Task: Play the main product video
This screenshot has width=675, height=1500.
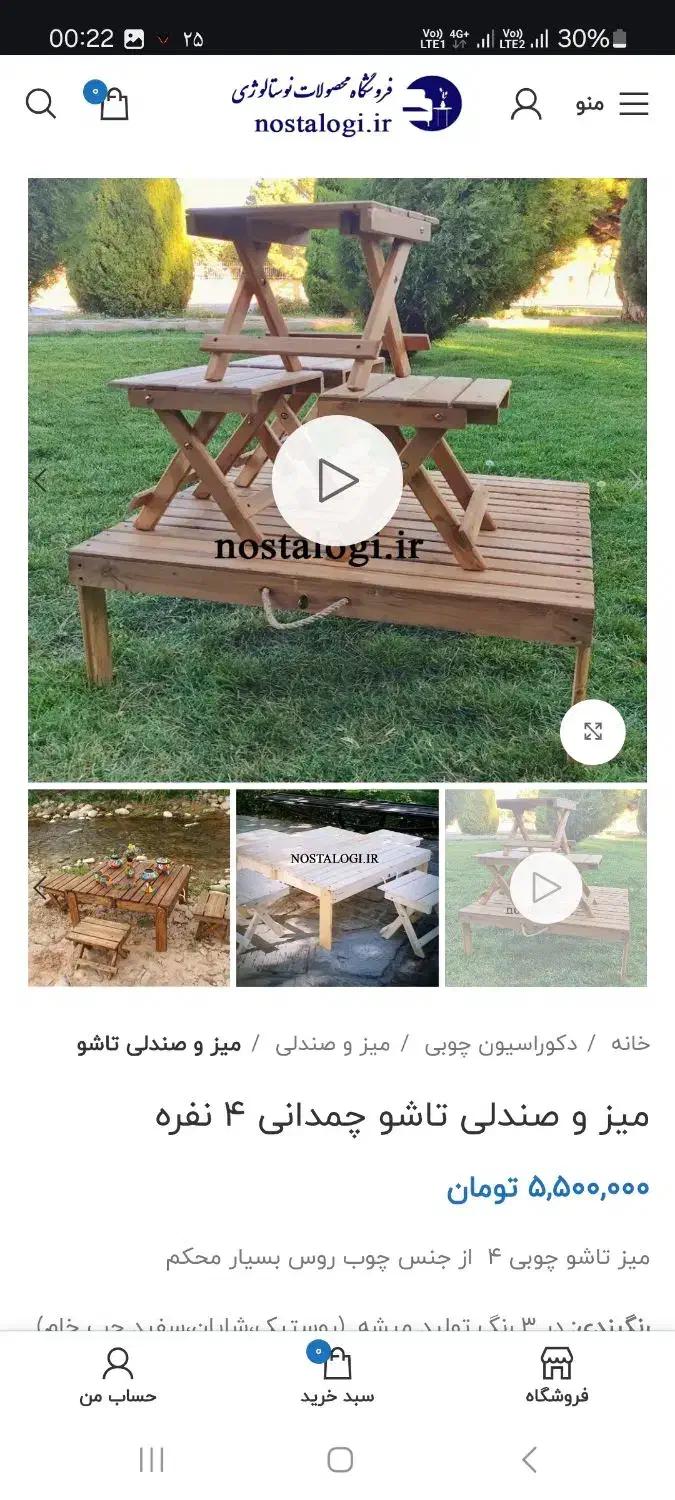Action: click(x=337, y=481)
